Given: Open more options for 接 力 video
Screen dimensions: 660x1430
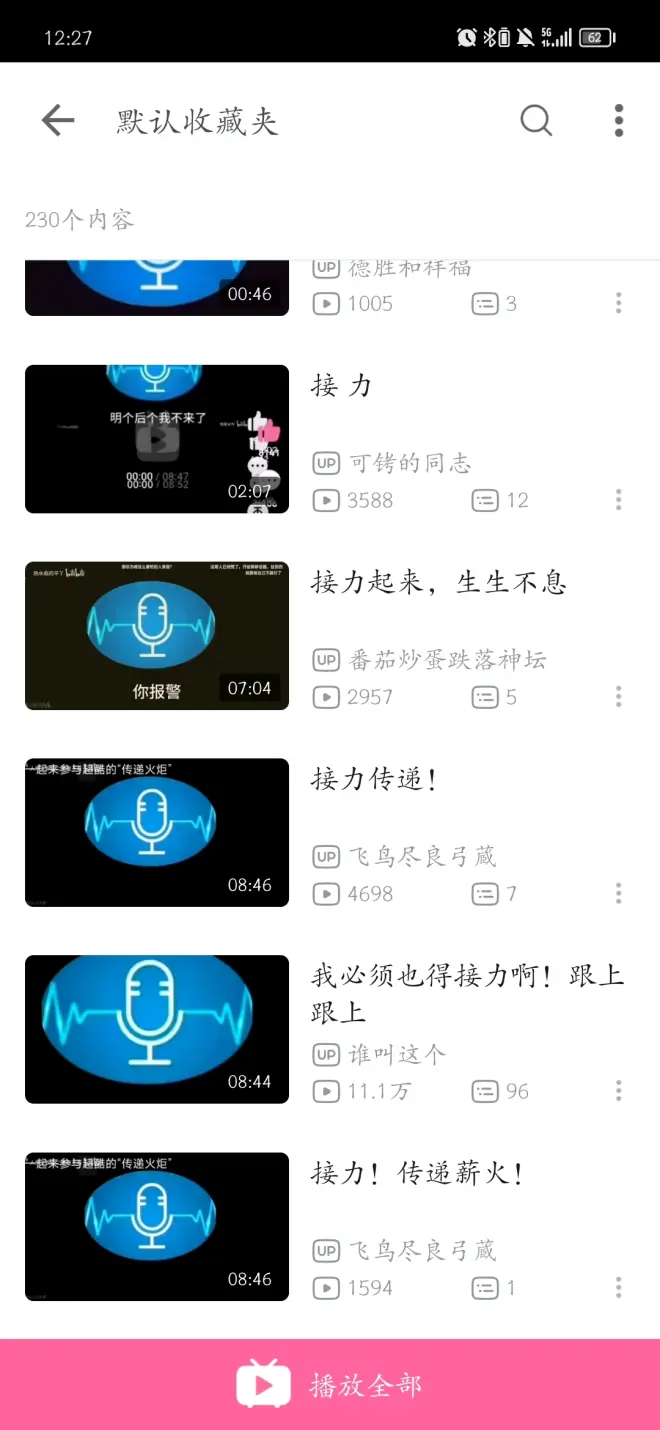Looking at the screenshot, I should point(619,500).
